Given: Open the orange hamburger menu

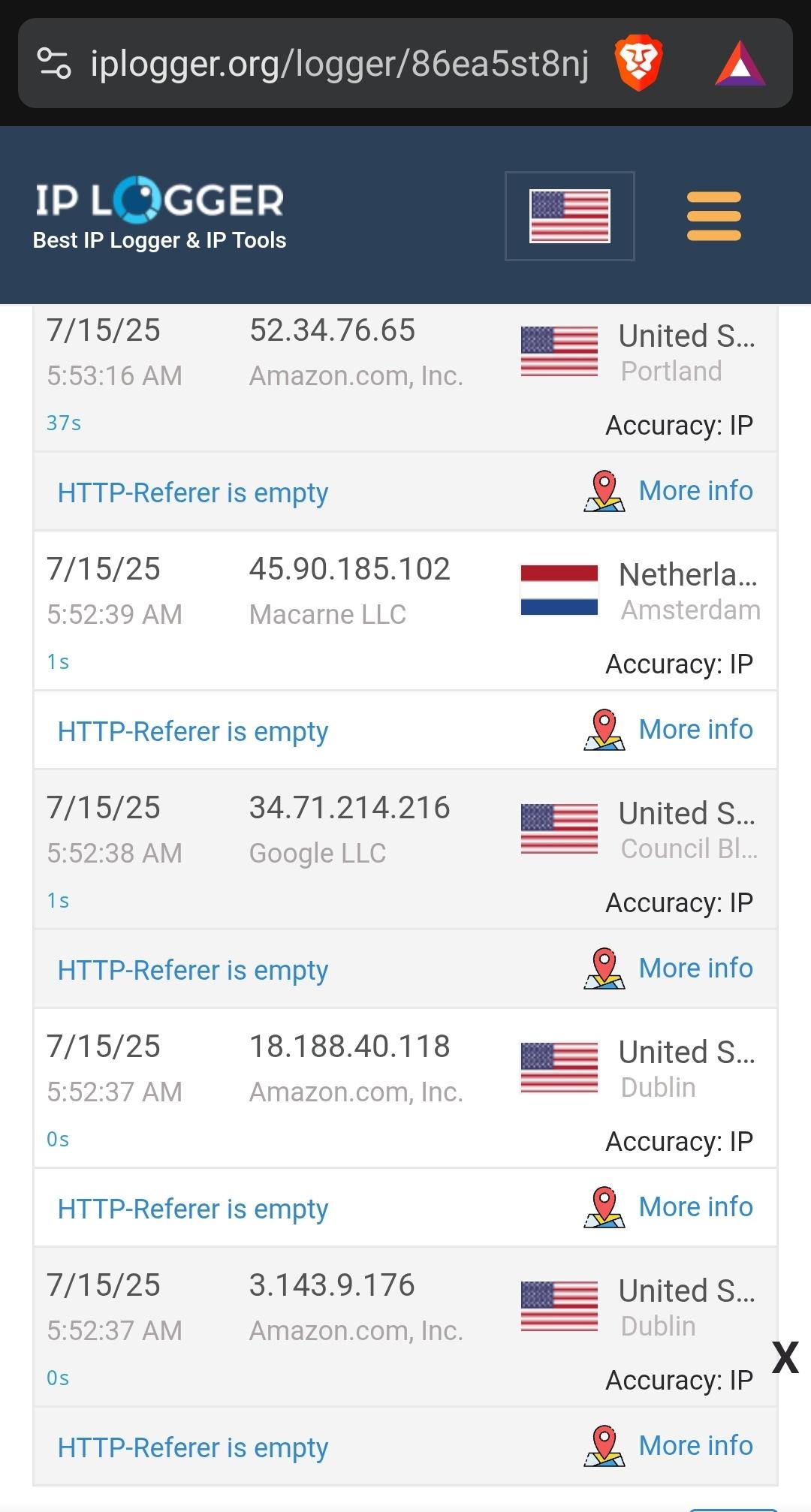Looking at the screenshot, I should (713, 216).
